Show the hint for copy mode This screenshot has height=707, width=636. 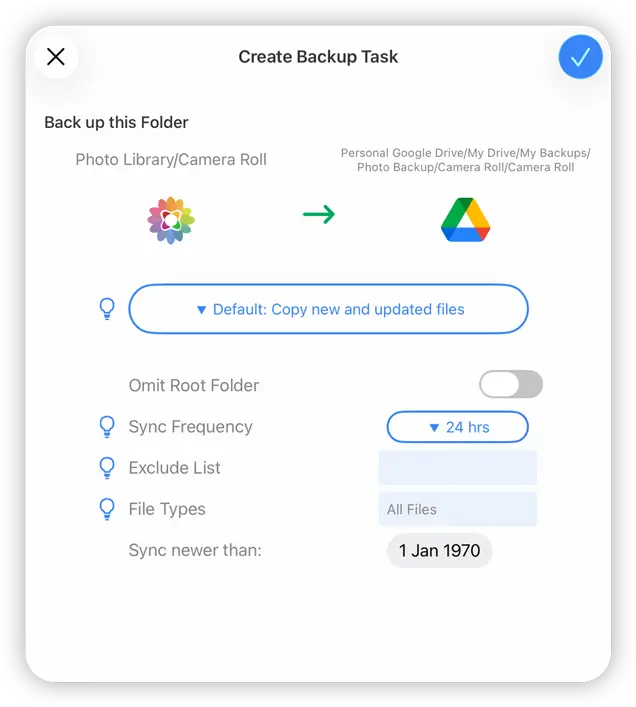click(107, 309)
